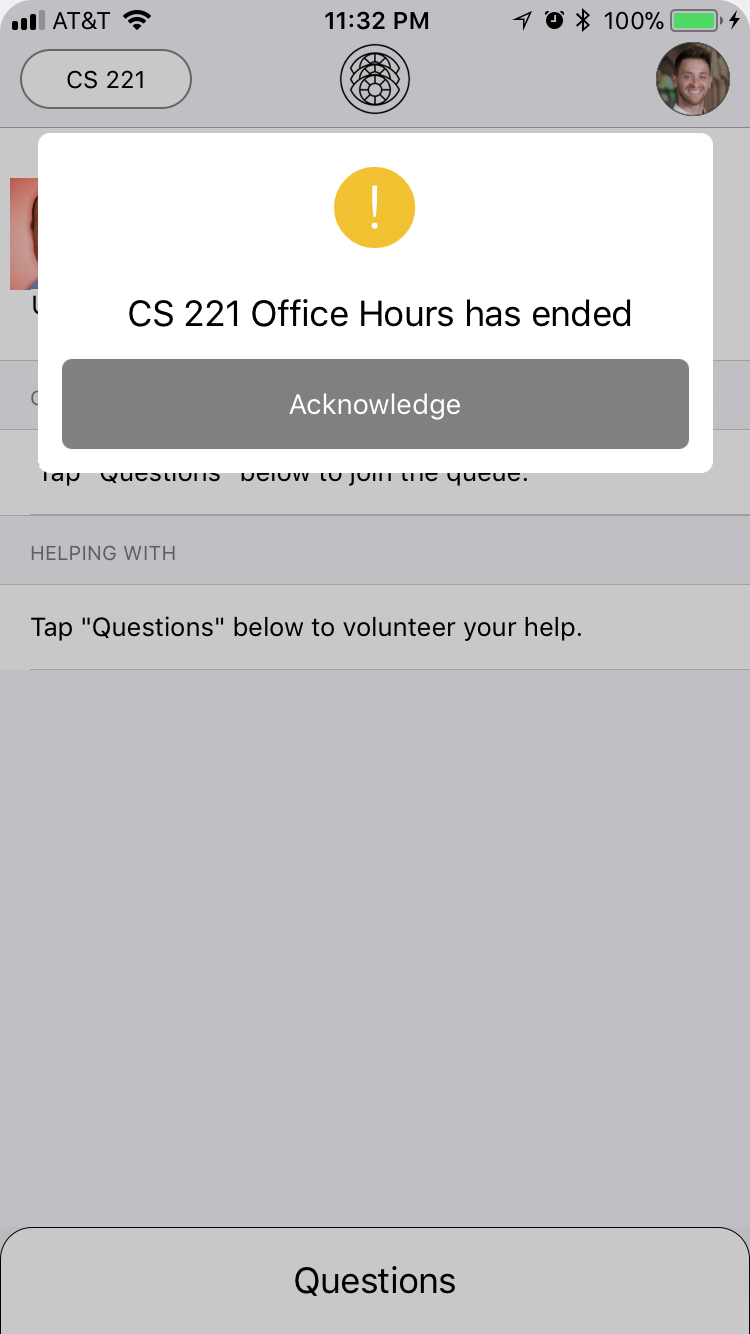Open the profile photo at top right
Viewport: 750px width, 1334px height.
pyautogui.click(x=693, y=79)
